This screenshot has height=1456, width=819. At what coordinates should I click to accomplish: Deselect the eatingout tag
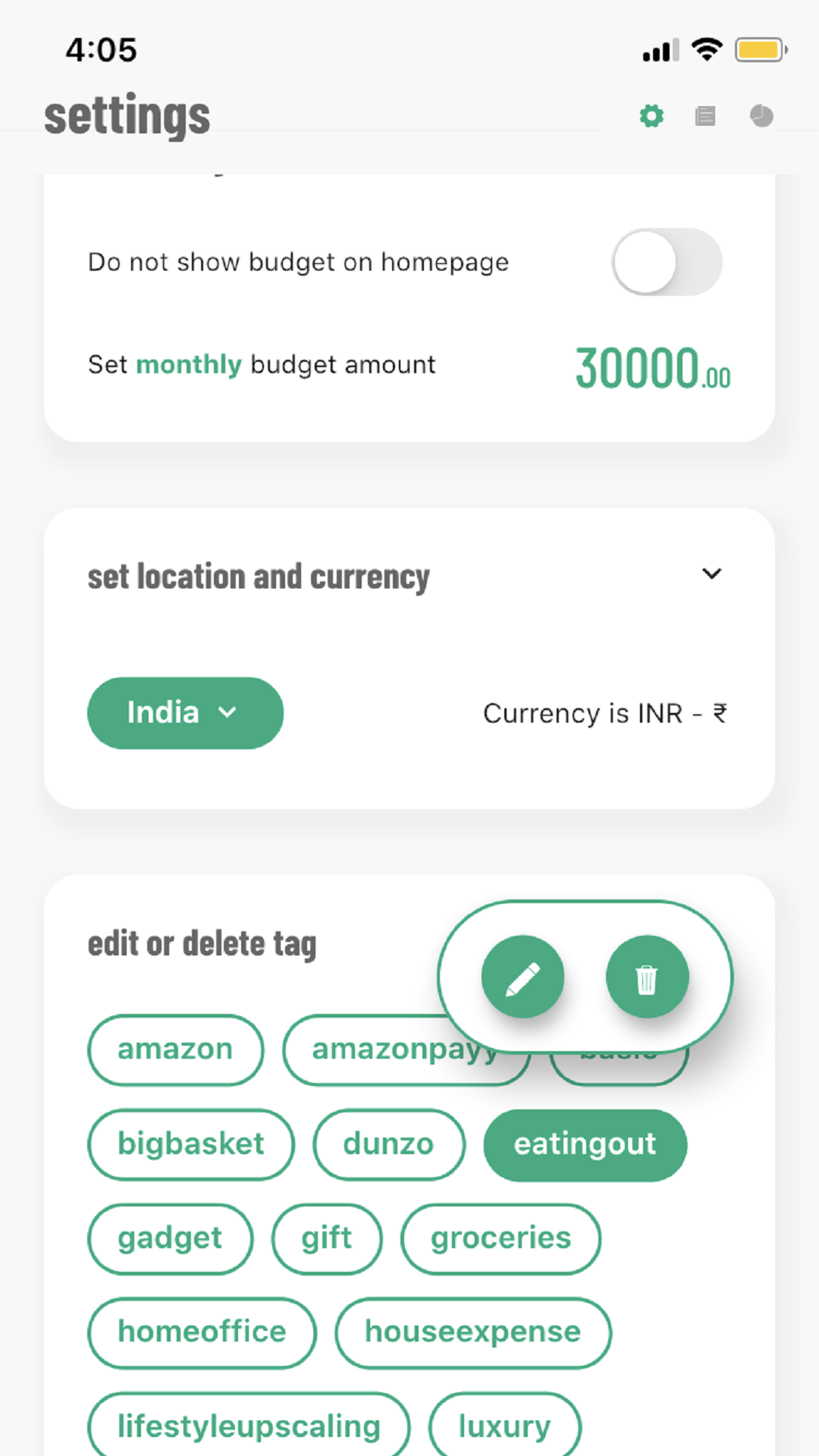[x=585, y=1144]
